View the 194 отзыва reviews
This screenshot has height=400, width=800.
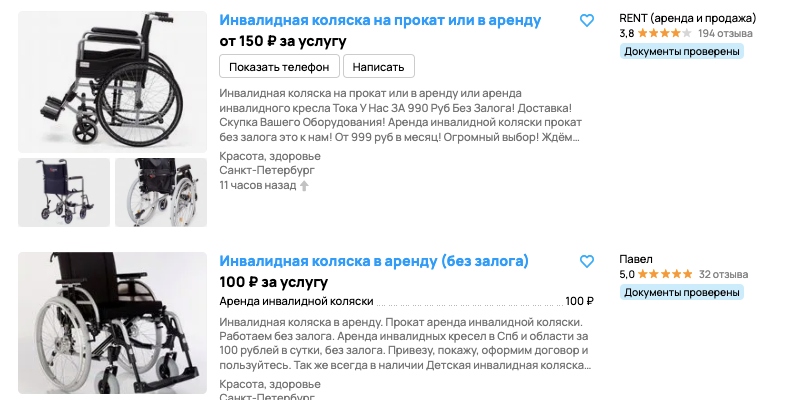point(725,34)
